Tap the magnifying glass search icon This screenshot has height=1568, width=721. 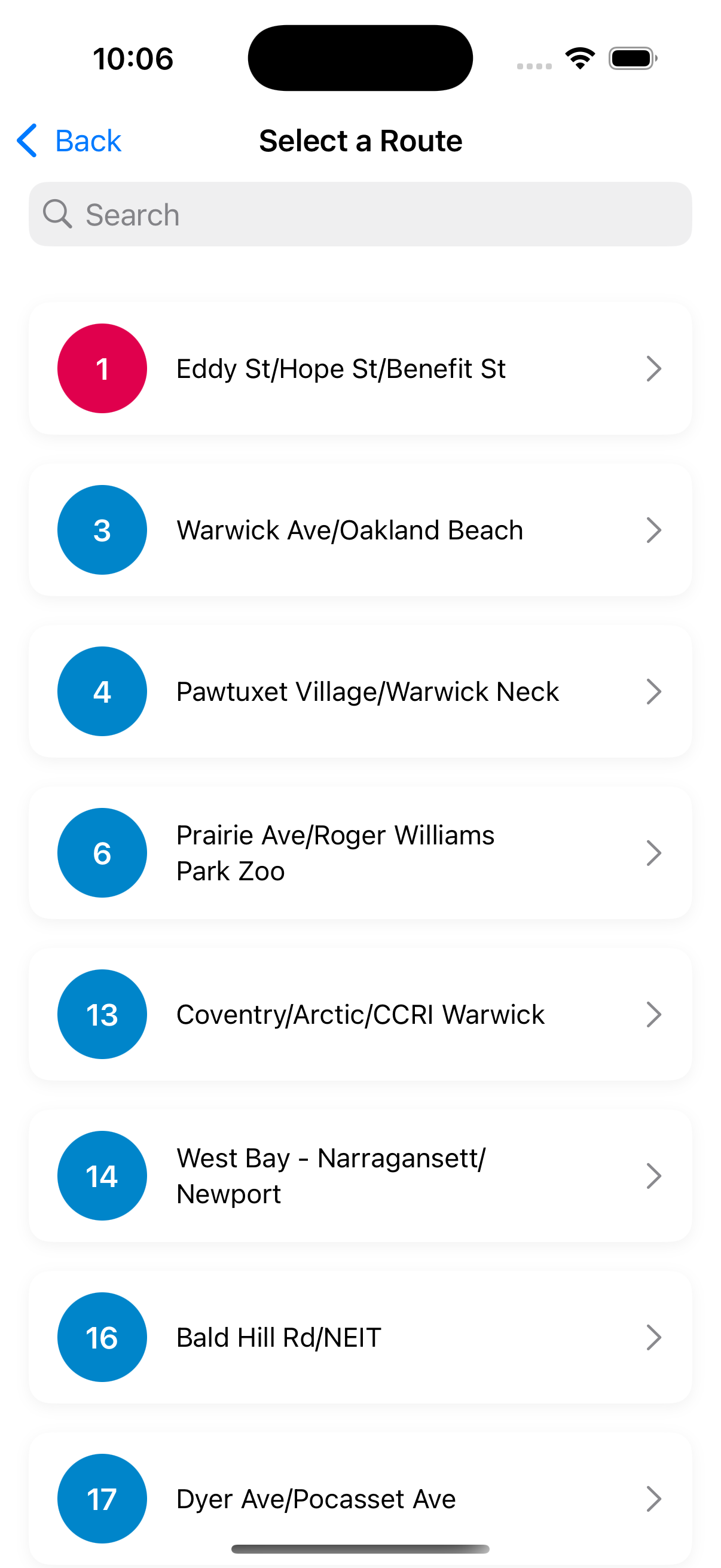[x=56, y=214]
